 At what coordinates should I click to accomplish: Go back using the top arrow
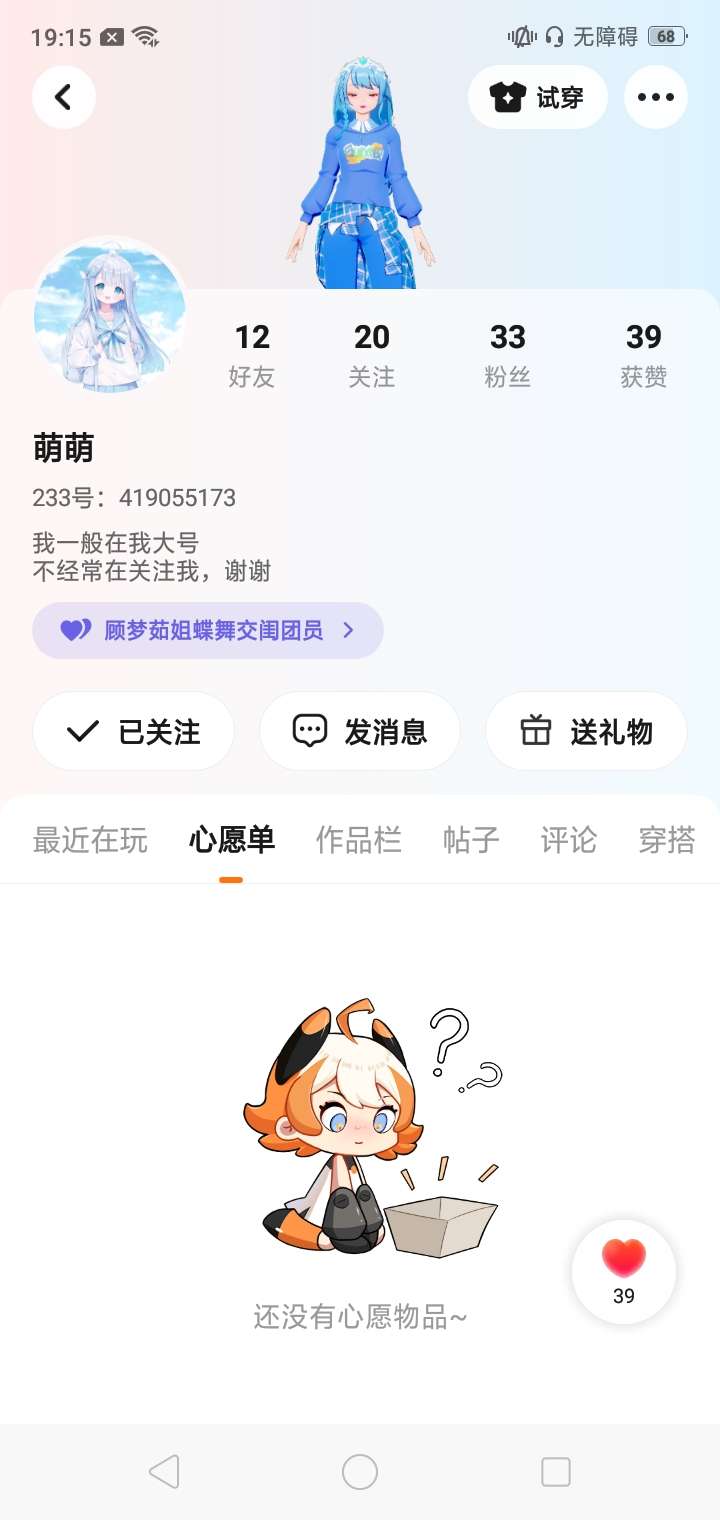[64, 97]
